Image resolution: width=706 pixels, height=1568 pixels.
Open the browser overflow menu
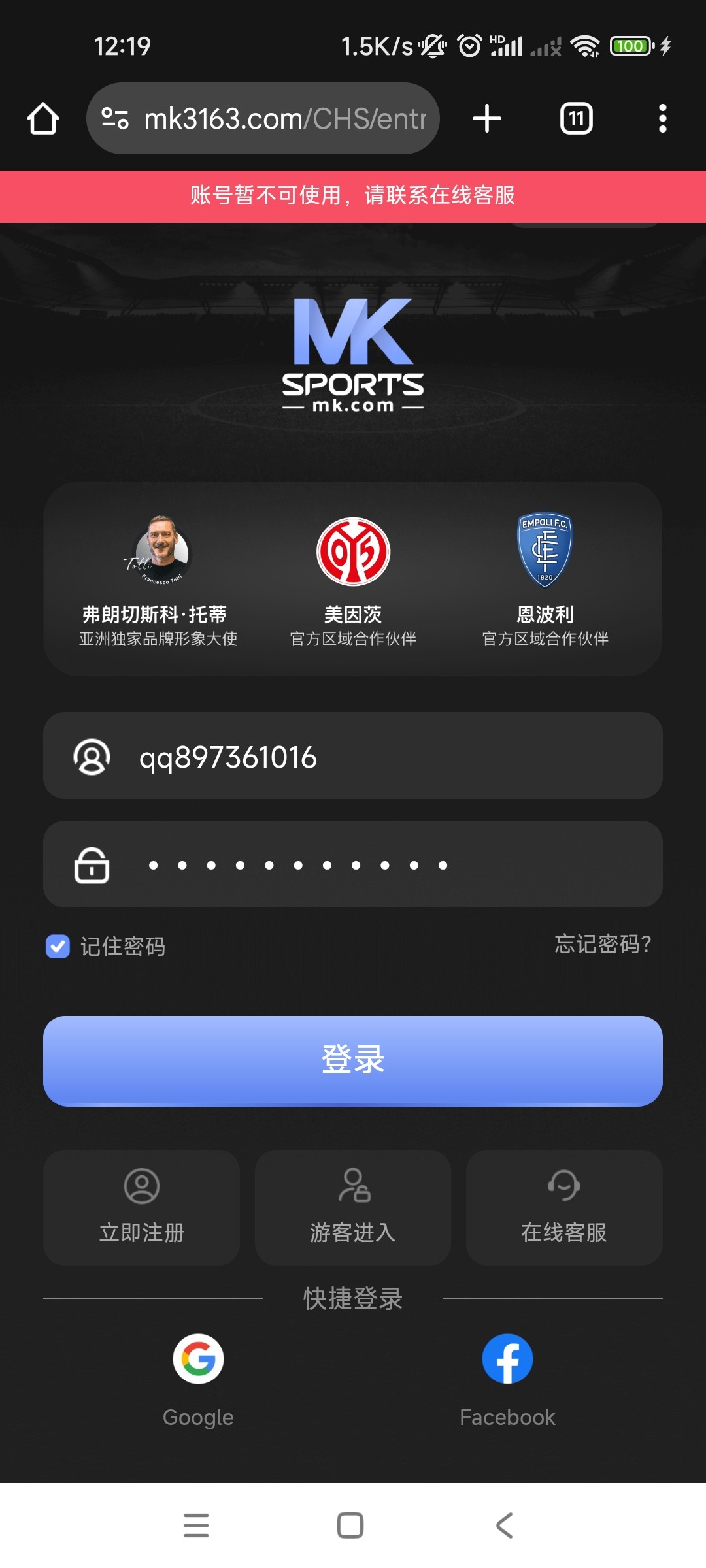pos(662,119)
